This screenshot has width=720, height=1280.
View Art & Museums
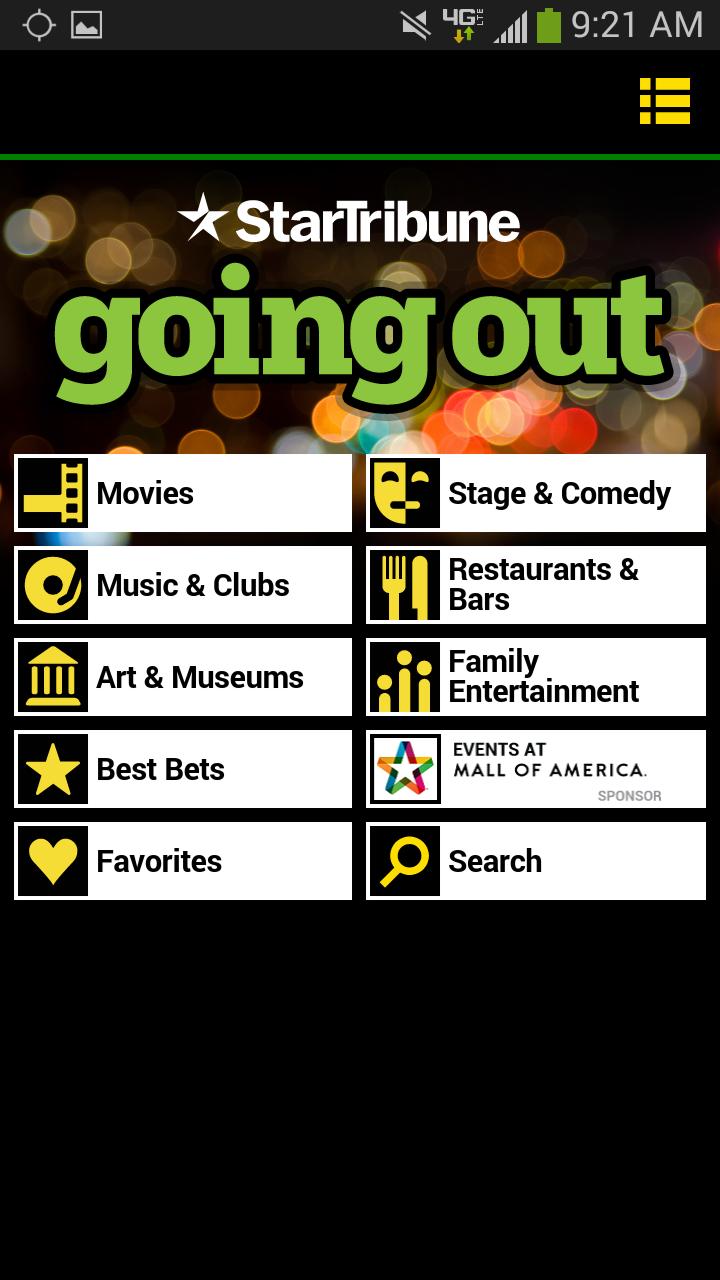(183, 677)
